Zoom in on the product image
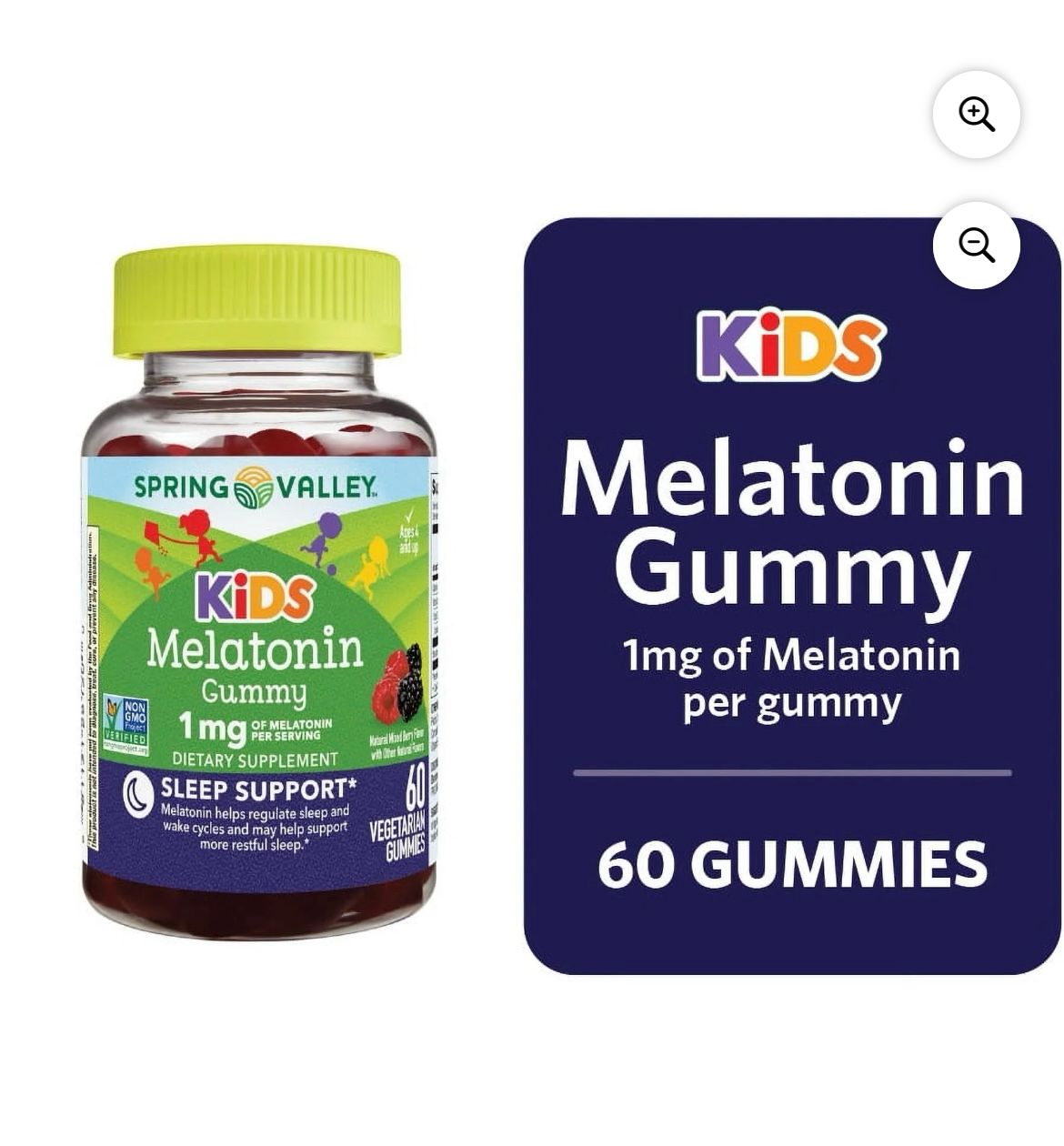Viewport: 1064px width, 1146px height. 976,115
